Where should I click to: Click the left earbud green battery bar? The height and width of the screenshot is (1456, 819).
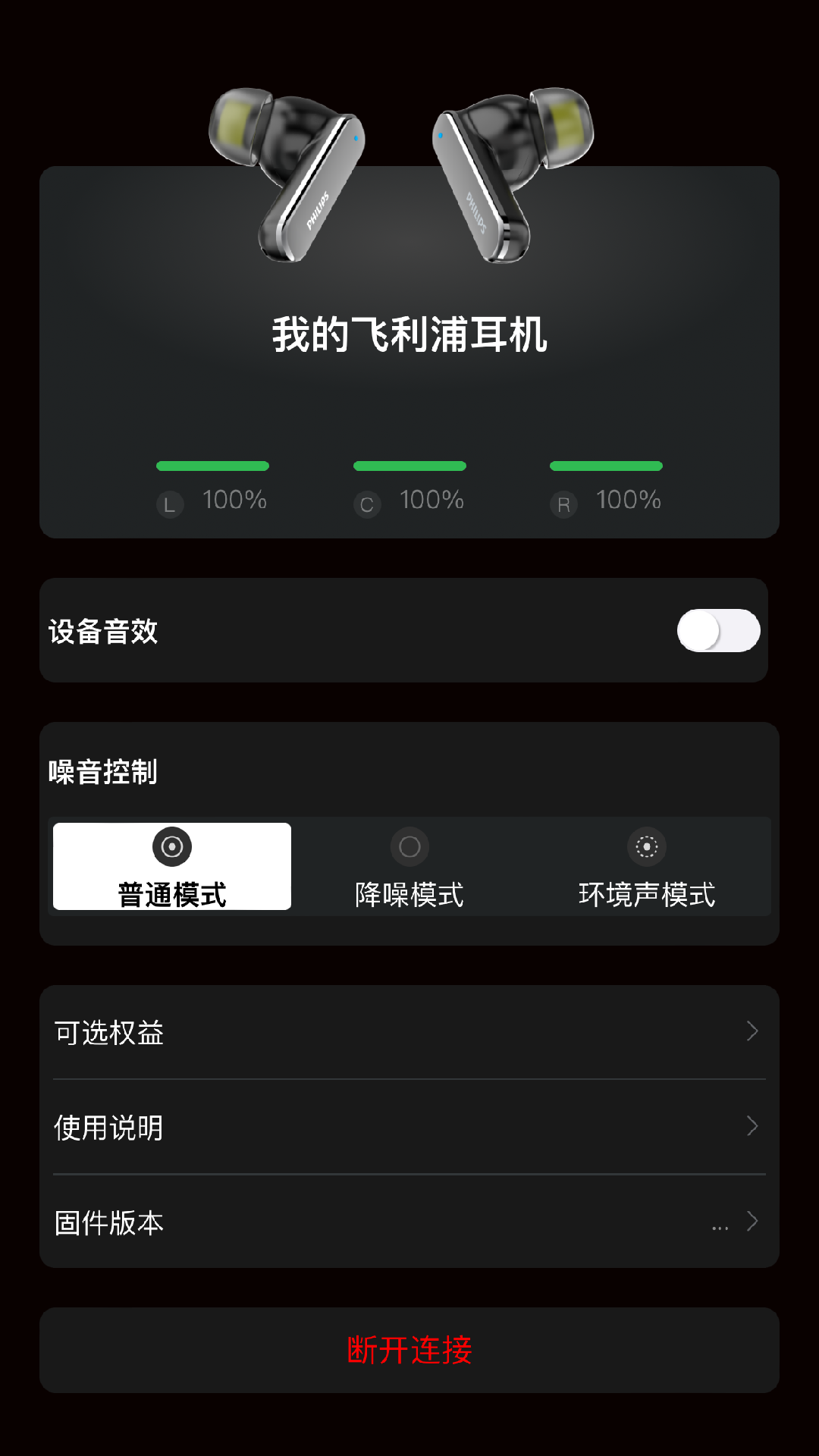tap(212, 466)
